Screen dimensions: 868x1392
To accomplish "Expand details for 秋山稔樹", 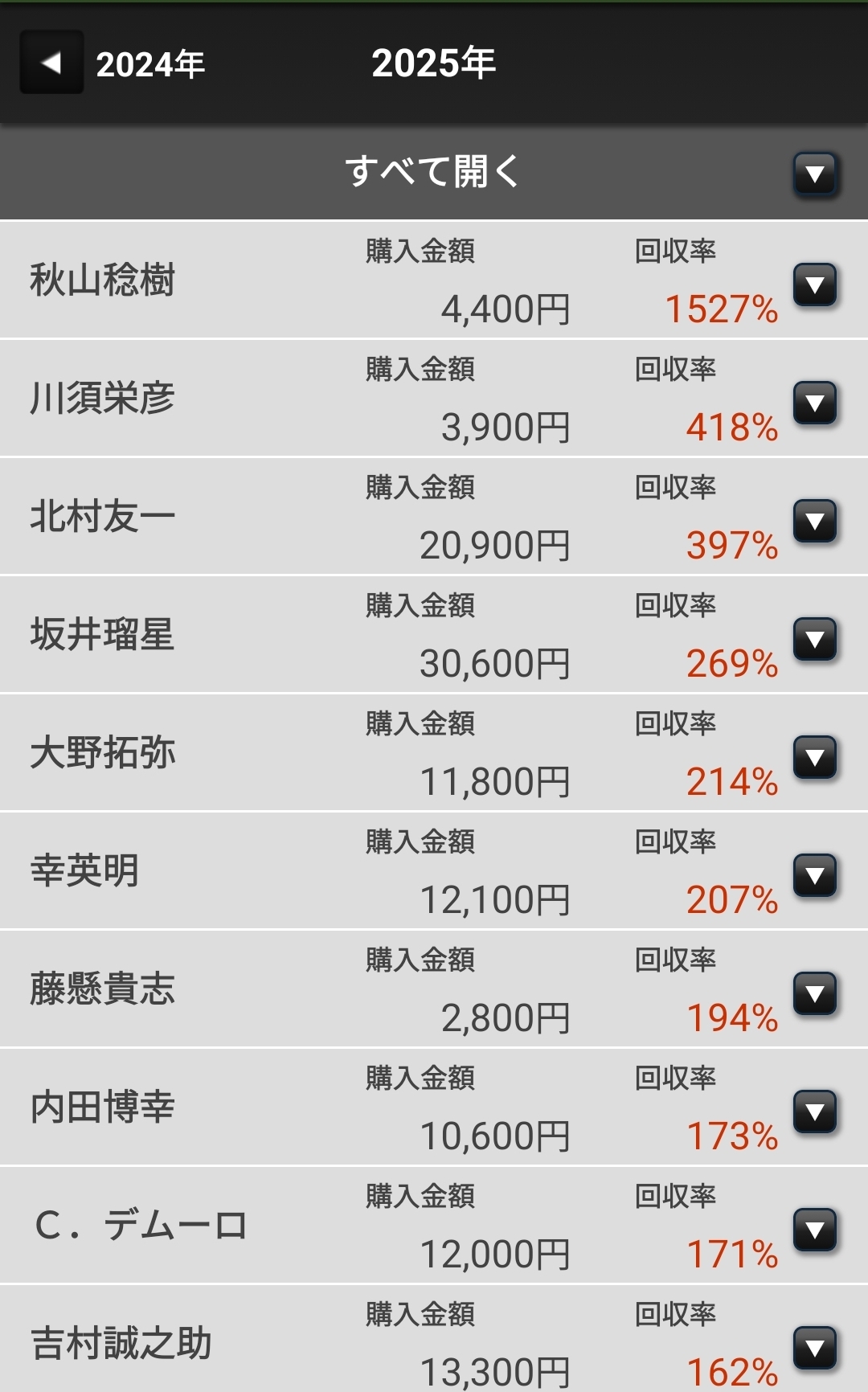I will [x=815, y=285].
